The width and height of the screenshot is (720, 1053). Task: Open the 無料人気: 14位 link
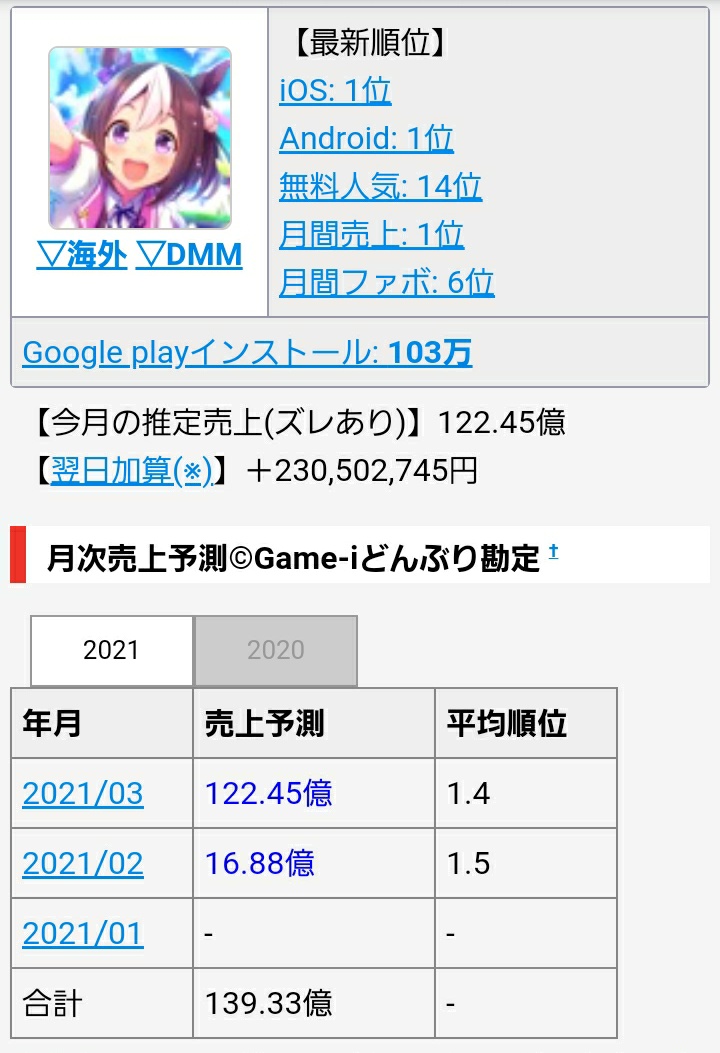coord(380,186)
